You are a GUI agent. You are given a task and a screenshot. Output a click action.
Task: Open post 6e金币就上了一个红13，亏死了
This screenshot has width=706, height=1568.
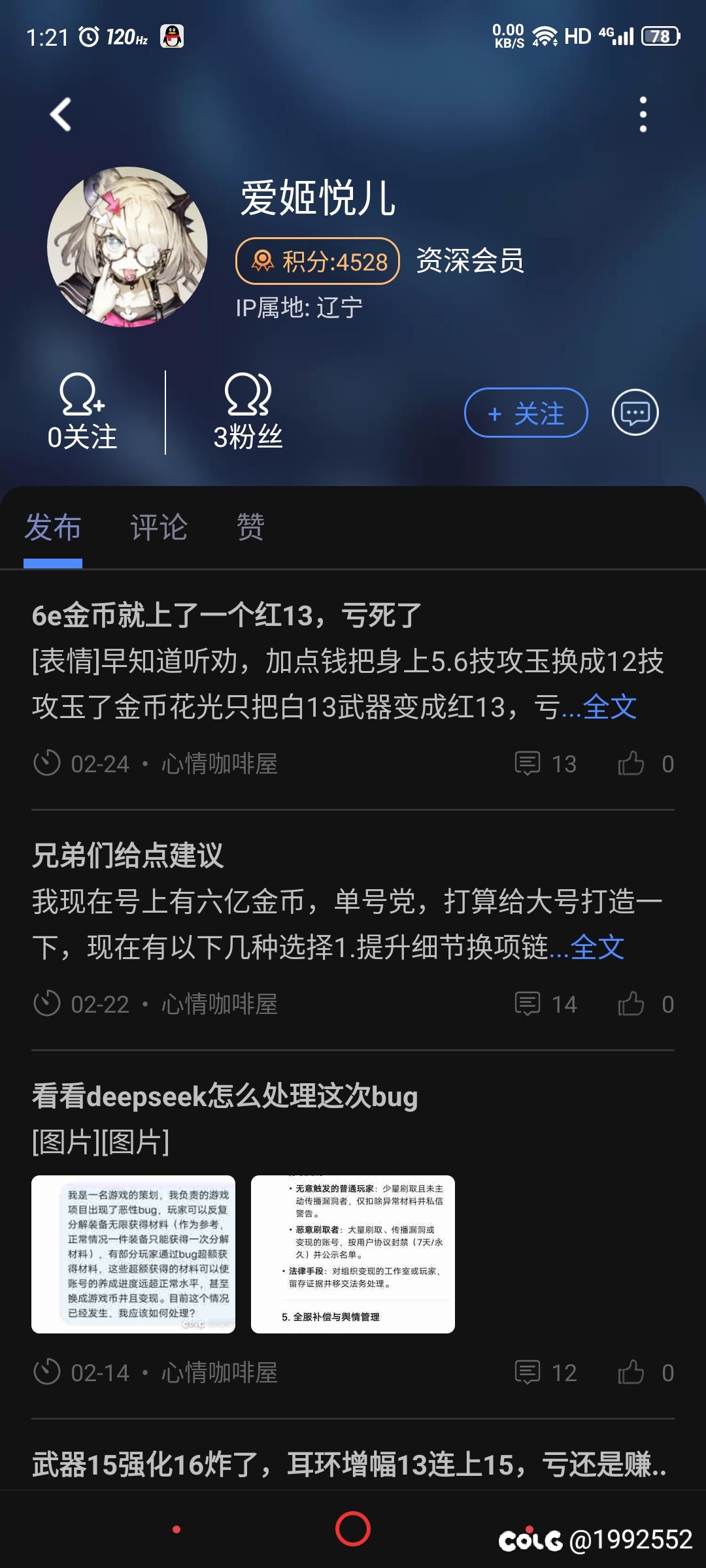tap(227, 615)
